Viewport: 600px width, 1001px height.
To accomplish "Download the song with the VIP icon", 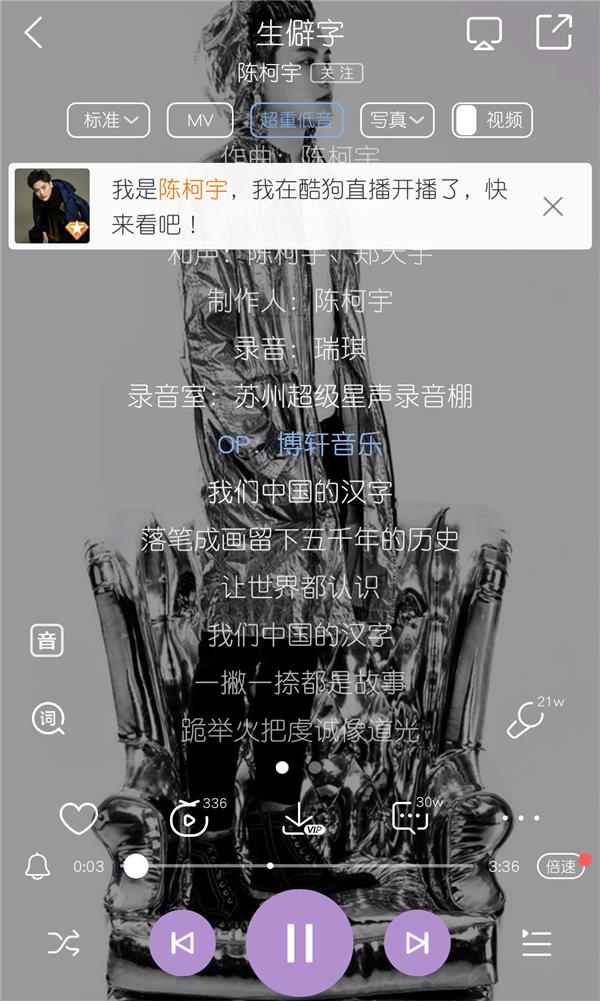I will coord(300,819).
